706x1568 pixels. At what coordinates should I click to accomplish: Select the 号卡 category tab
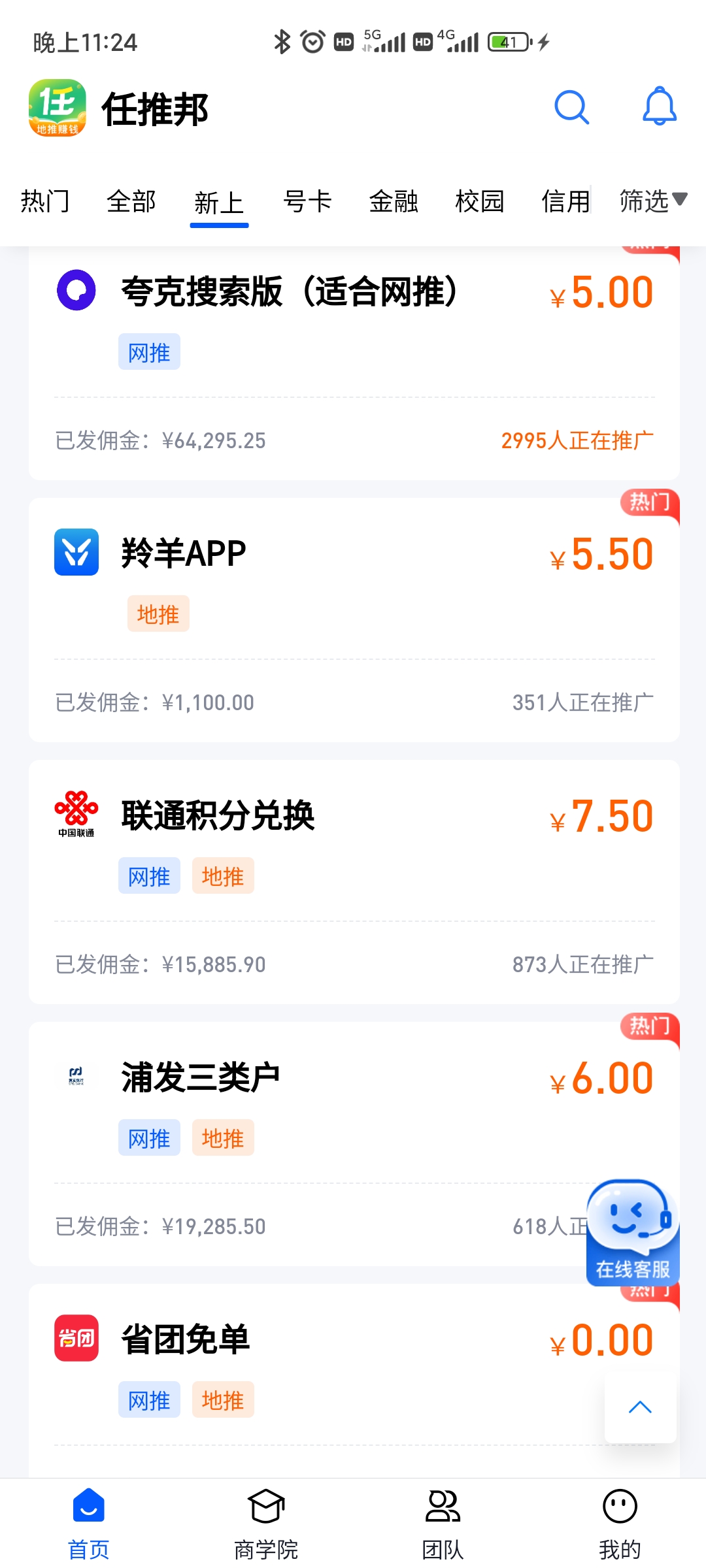307,201
